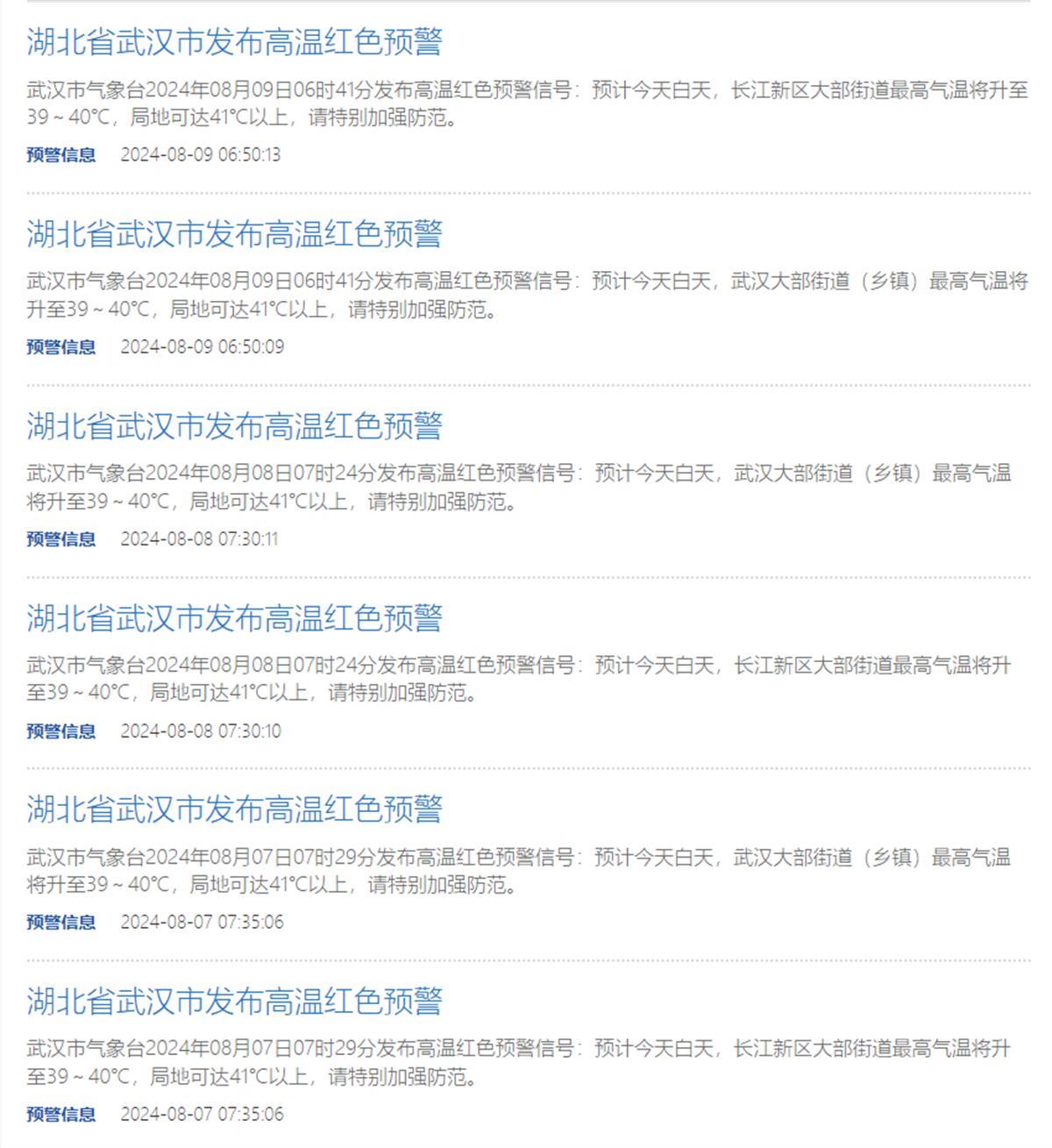Open the 高温红色预警 alert posted 2024-08-08 07:30:10
1052x1148 pixels.
[234, 618]
